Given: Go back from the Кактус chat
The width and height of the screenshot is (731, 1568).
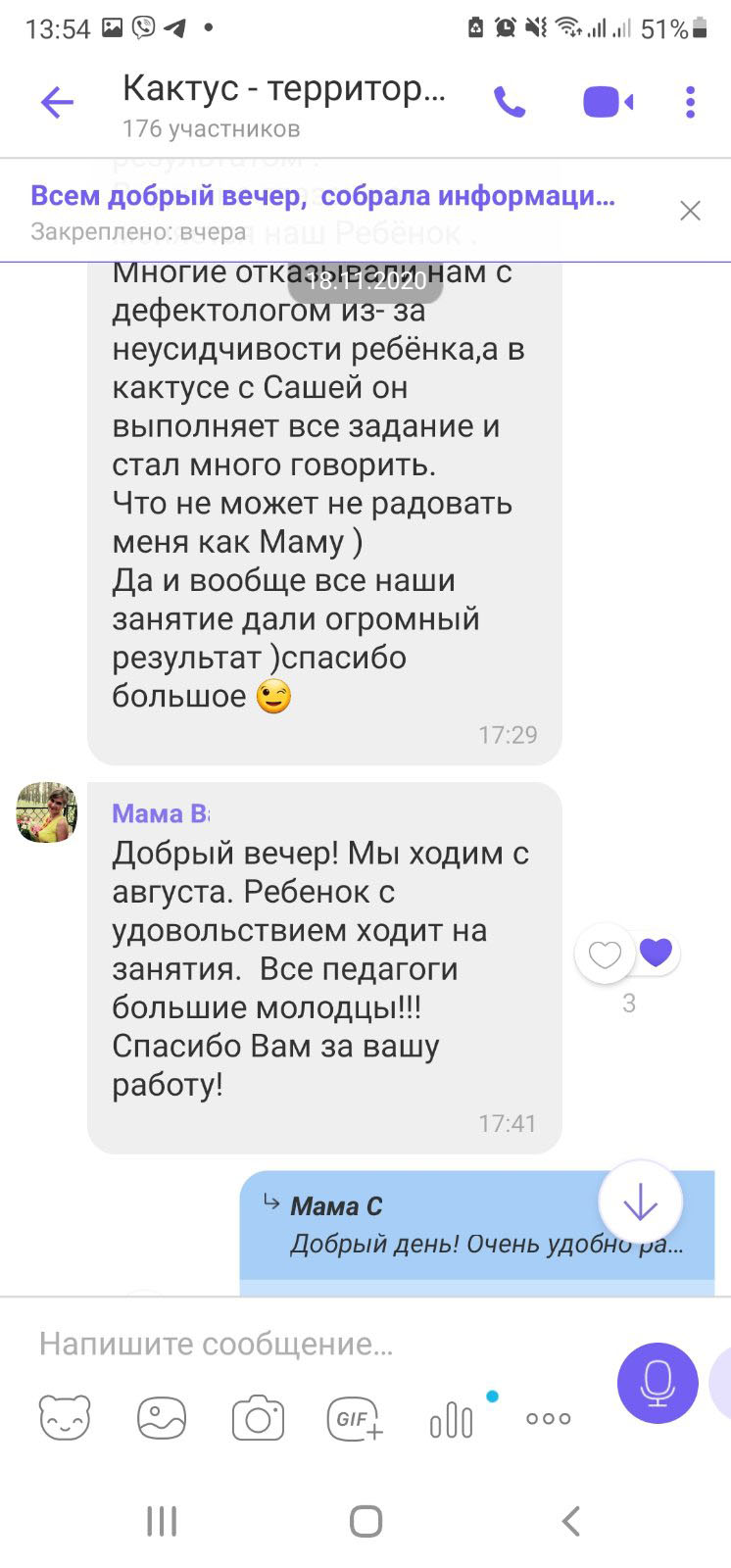Looking at the screenshot, I should coord(57,102).
